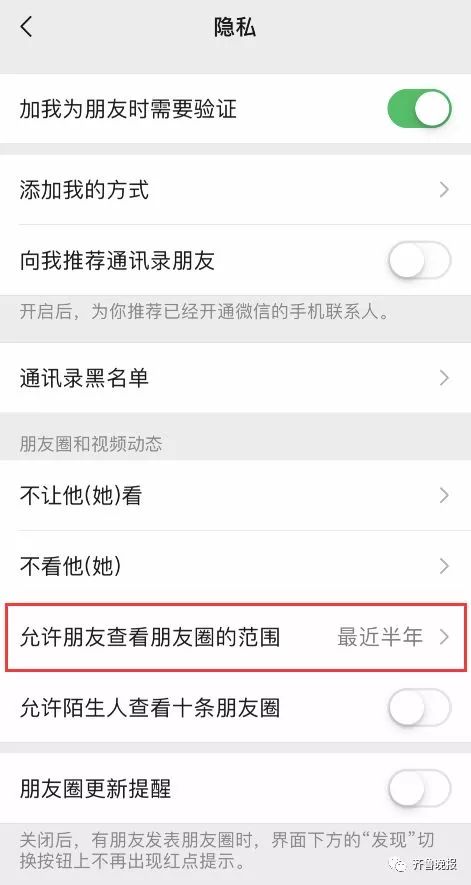This screenshot has width=471, height=885.
Task: Enable 允许陌生人查看十条朋友圈
Action: coord(419,707)
